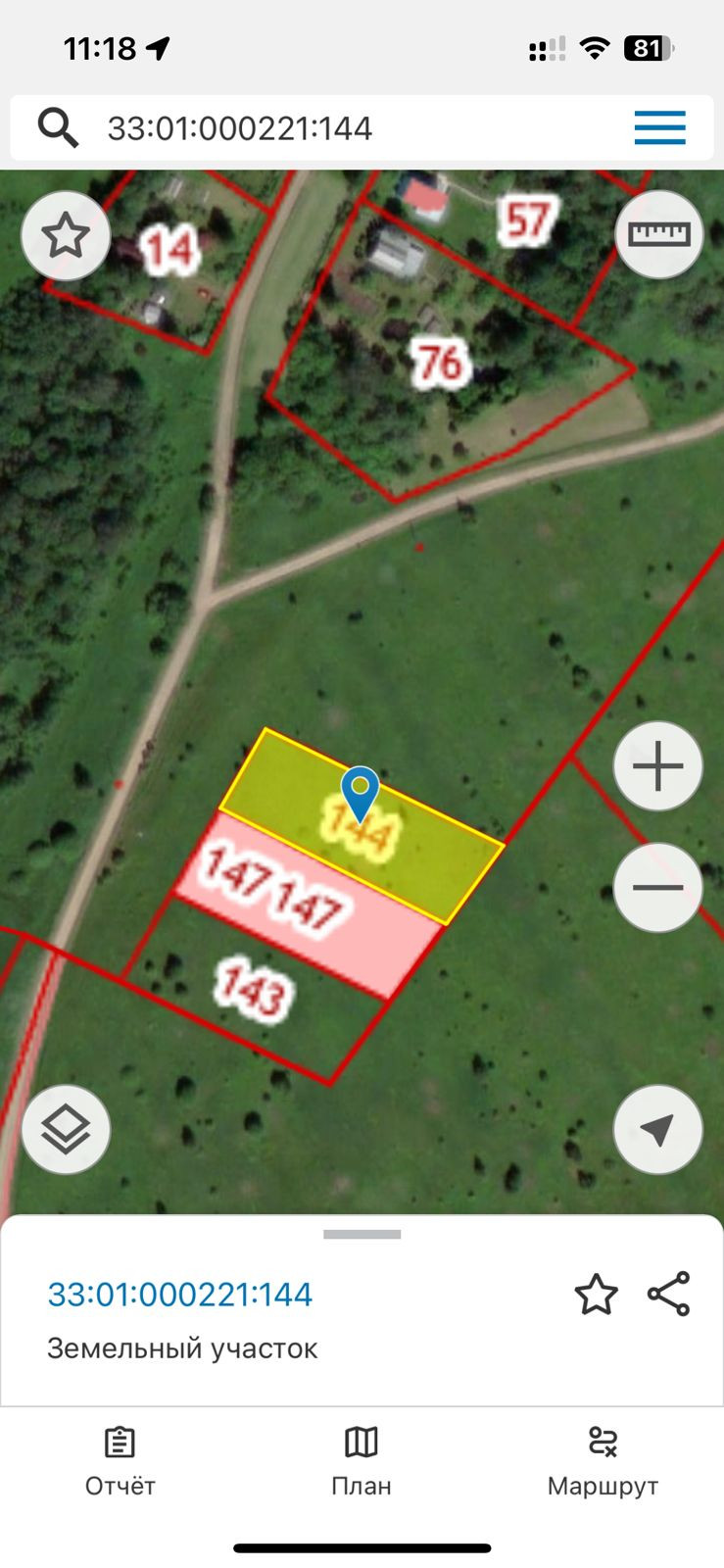Activate the ruler measurement tool
Viewport: 724px width, 1568px height.
pyautogui.click(x=658, y=235)
